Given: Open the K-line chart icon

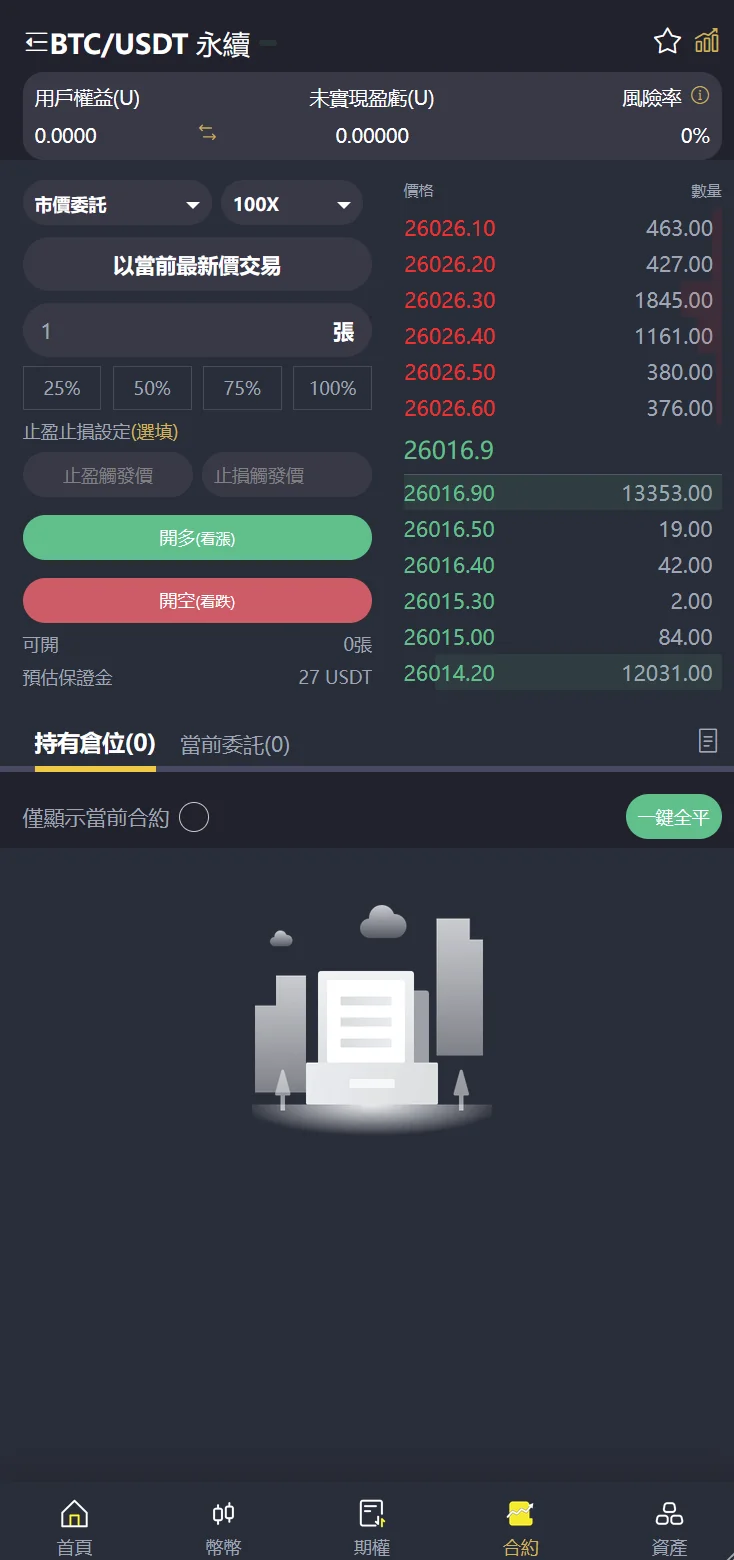Looking at the screenshot, I should (707, 40).
